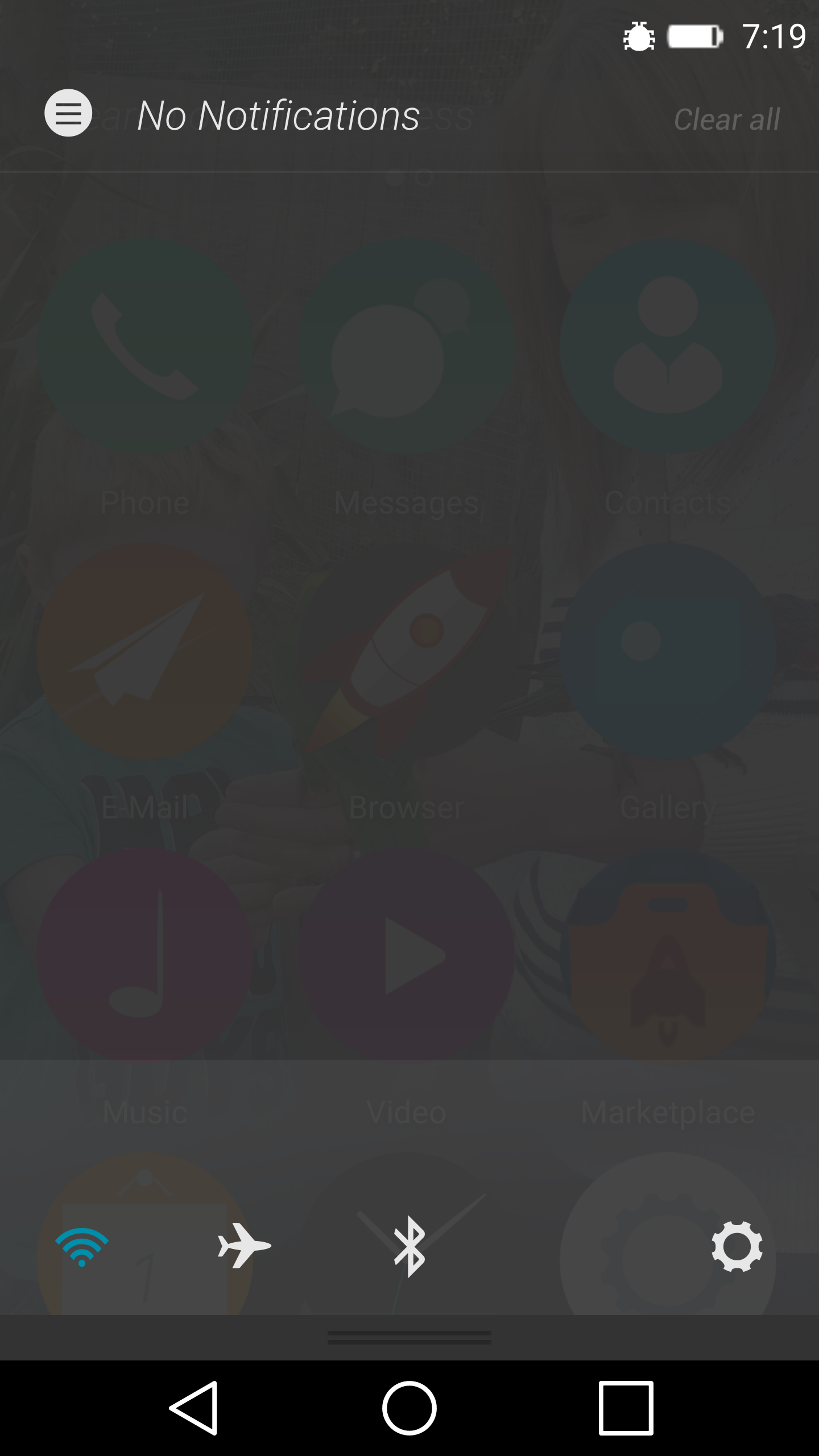Tap the round menu icon beside No Notifications
Image resolution: width=819 pixels, height=1456 pixels.
pos(68,113)
